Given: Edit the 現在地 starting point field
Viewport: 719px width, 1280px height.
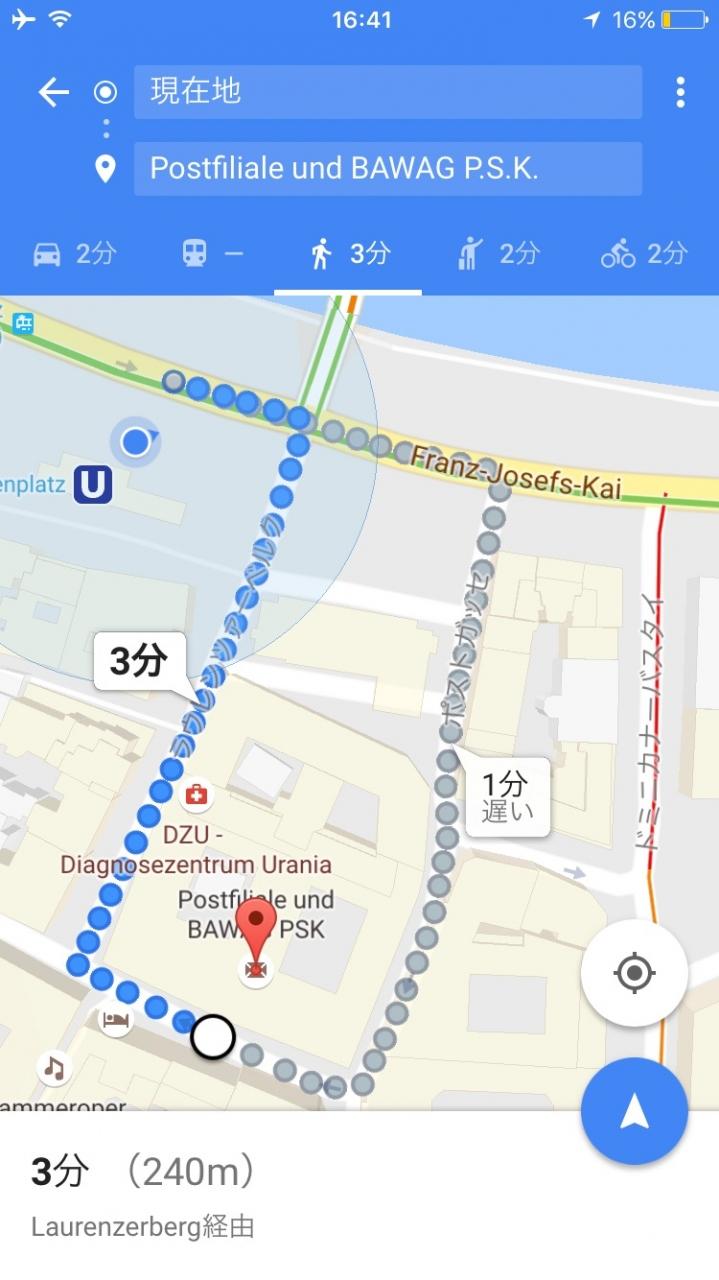Looking at the screenshot, I should click(x=387, y=92).
